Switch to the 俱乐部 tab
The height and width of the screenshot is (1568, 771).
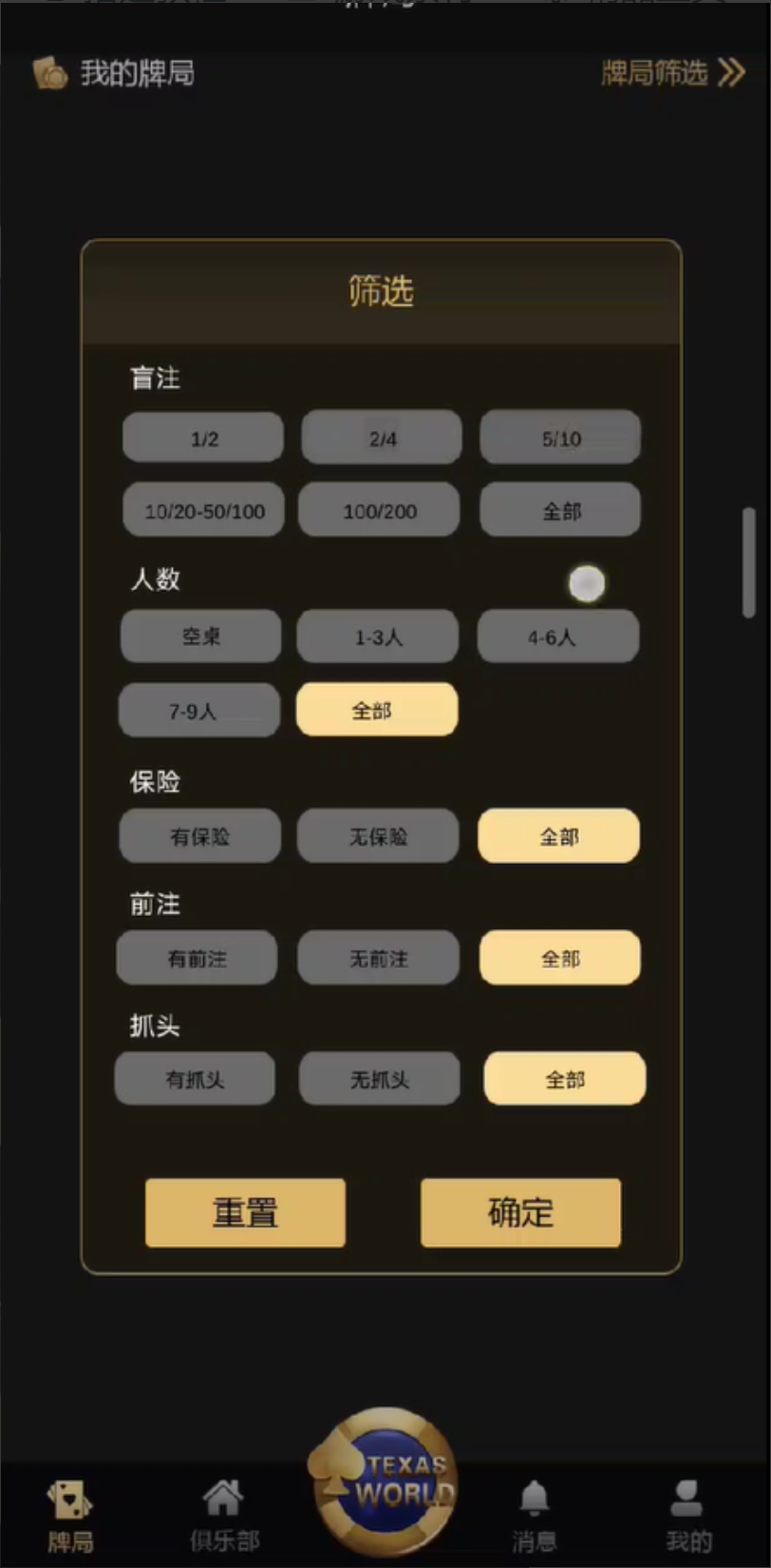click(x=224, y=1516)
